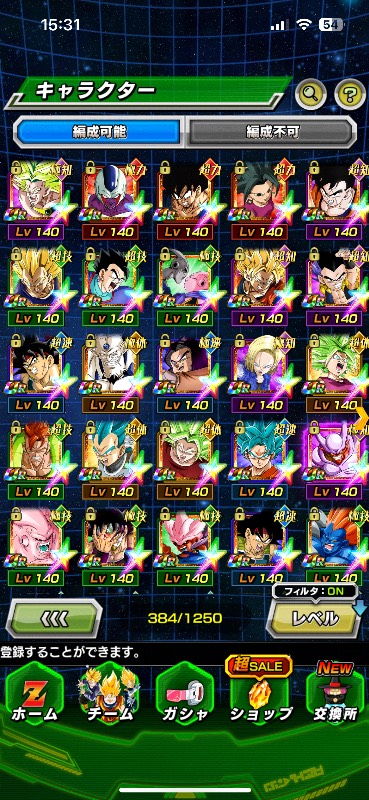This screenshot has width=369, height=800.
Task: Switch to the 編成可能 tab
Action: tap(98, 132)
